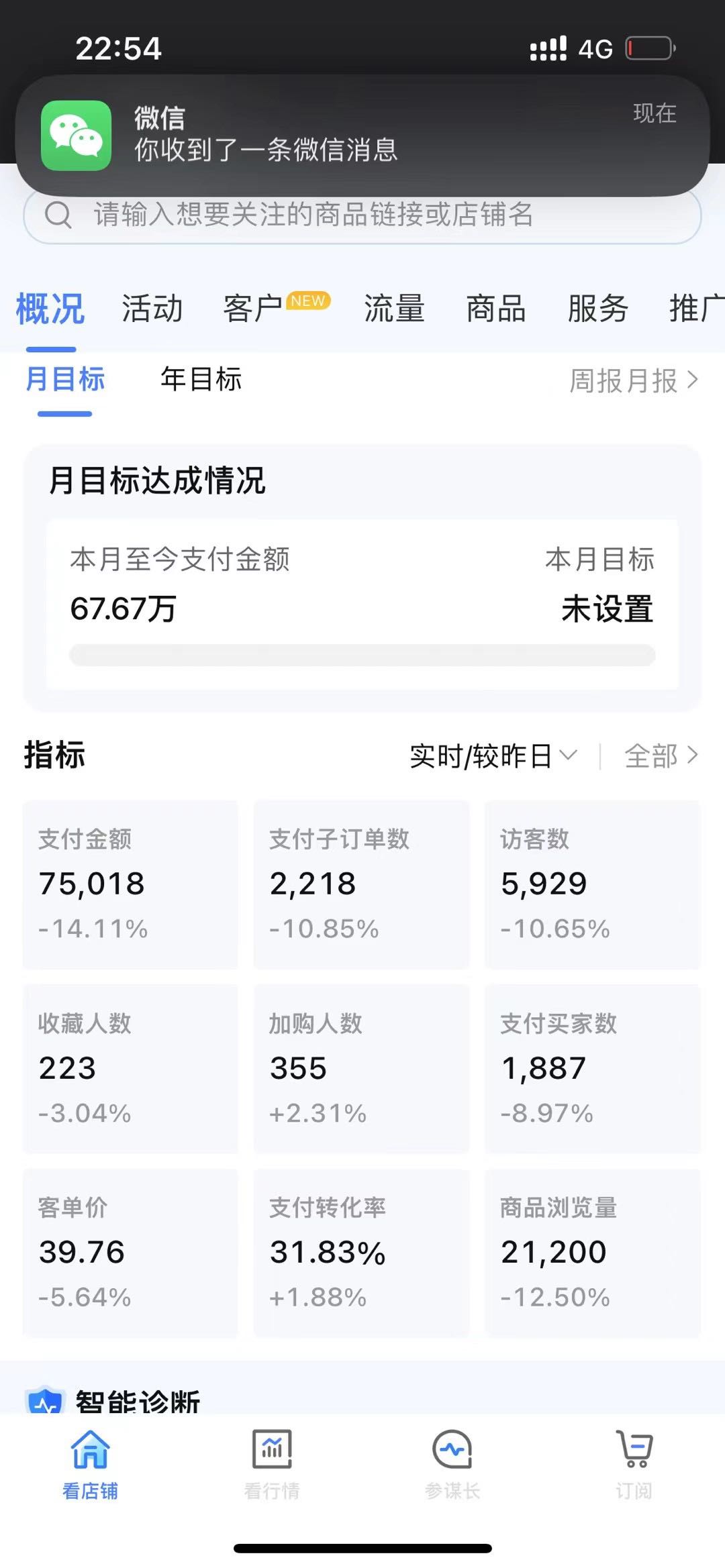The height and width of the screenshot is (1568, 725).
Task: Switch to the 客户 tab
Action: (254, 309)
